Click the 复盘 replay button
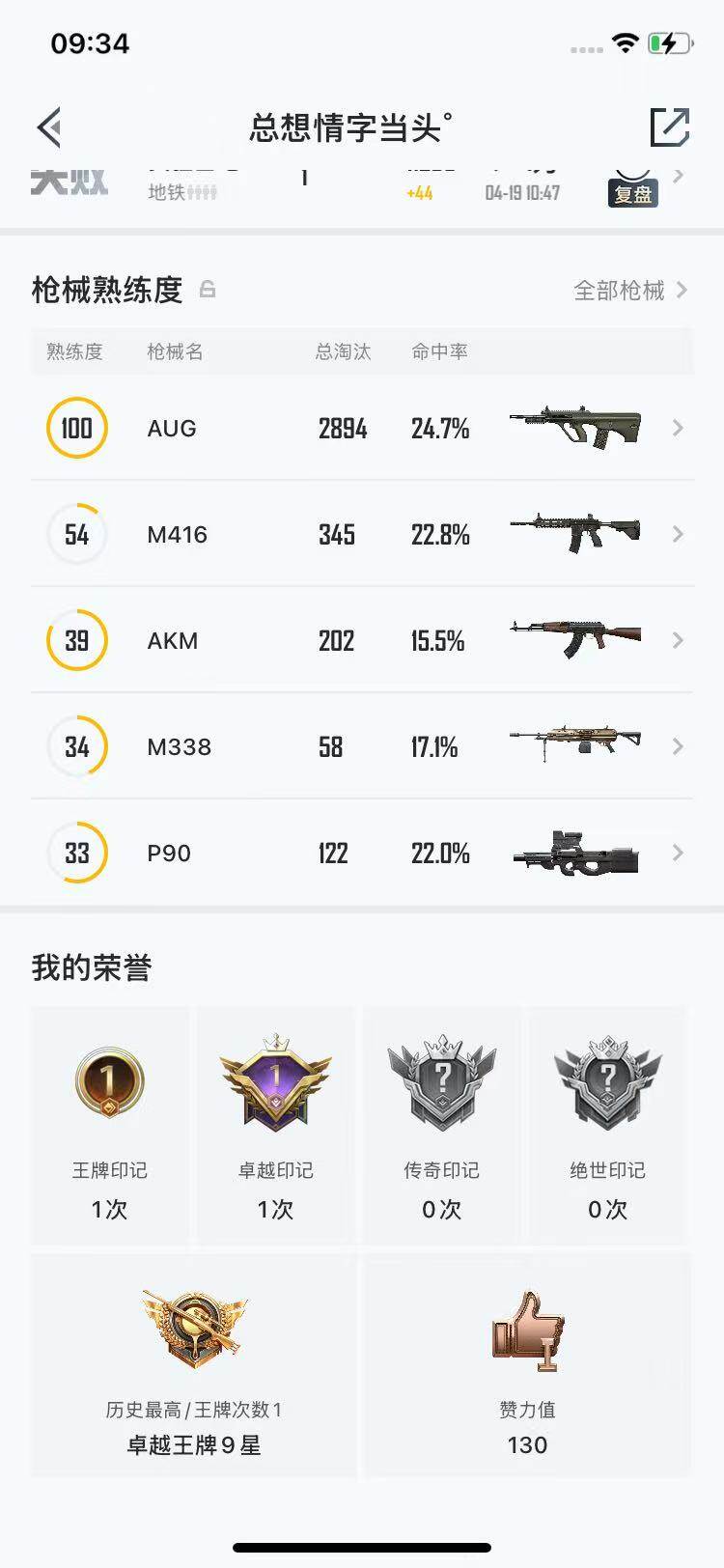The image size is (724, 1568). tap(632, 192)
